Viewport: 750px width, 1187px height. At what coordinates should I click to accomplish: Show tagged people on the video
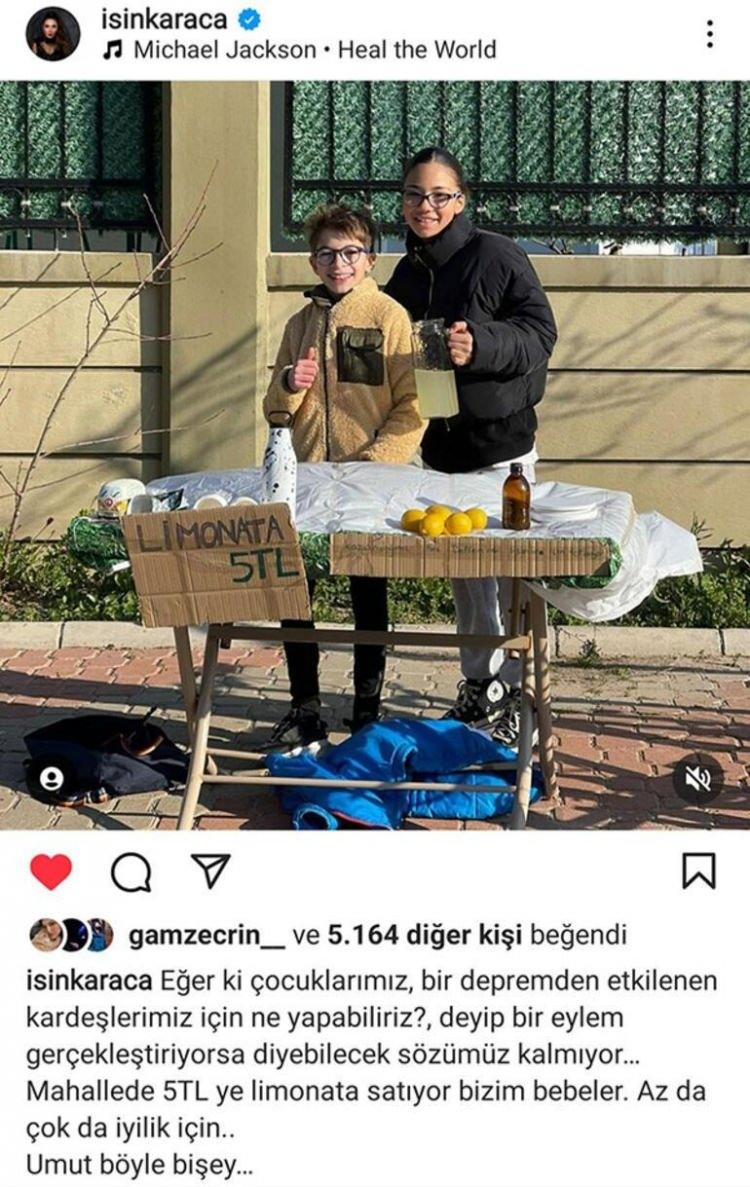tap(51, 779)
